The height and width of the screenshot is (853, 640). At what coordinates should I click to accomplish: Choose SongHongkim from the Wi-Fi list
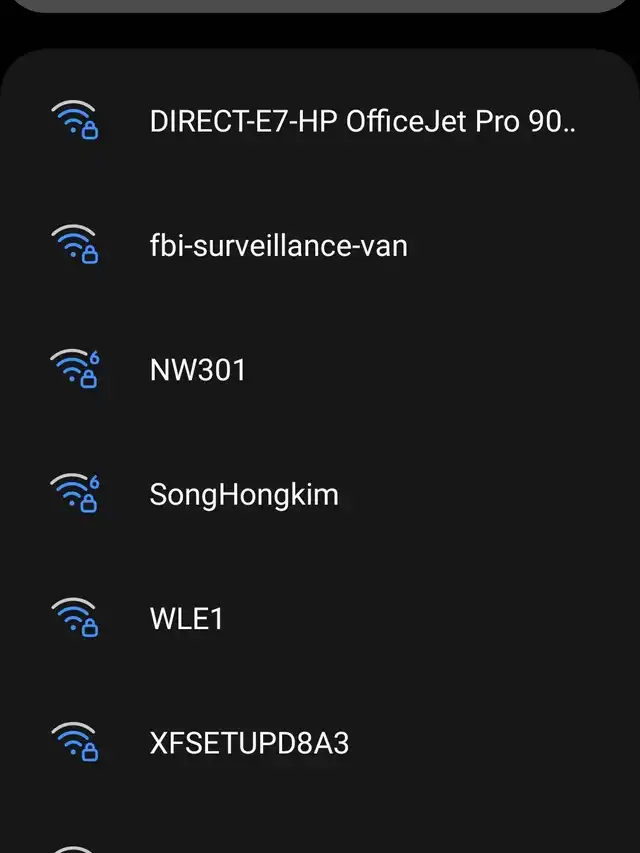tap(320, 495)
